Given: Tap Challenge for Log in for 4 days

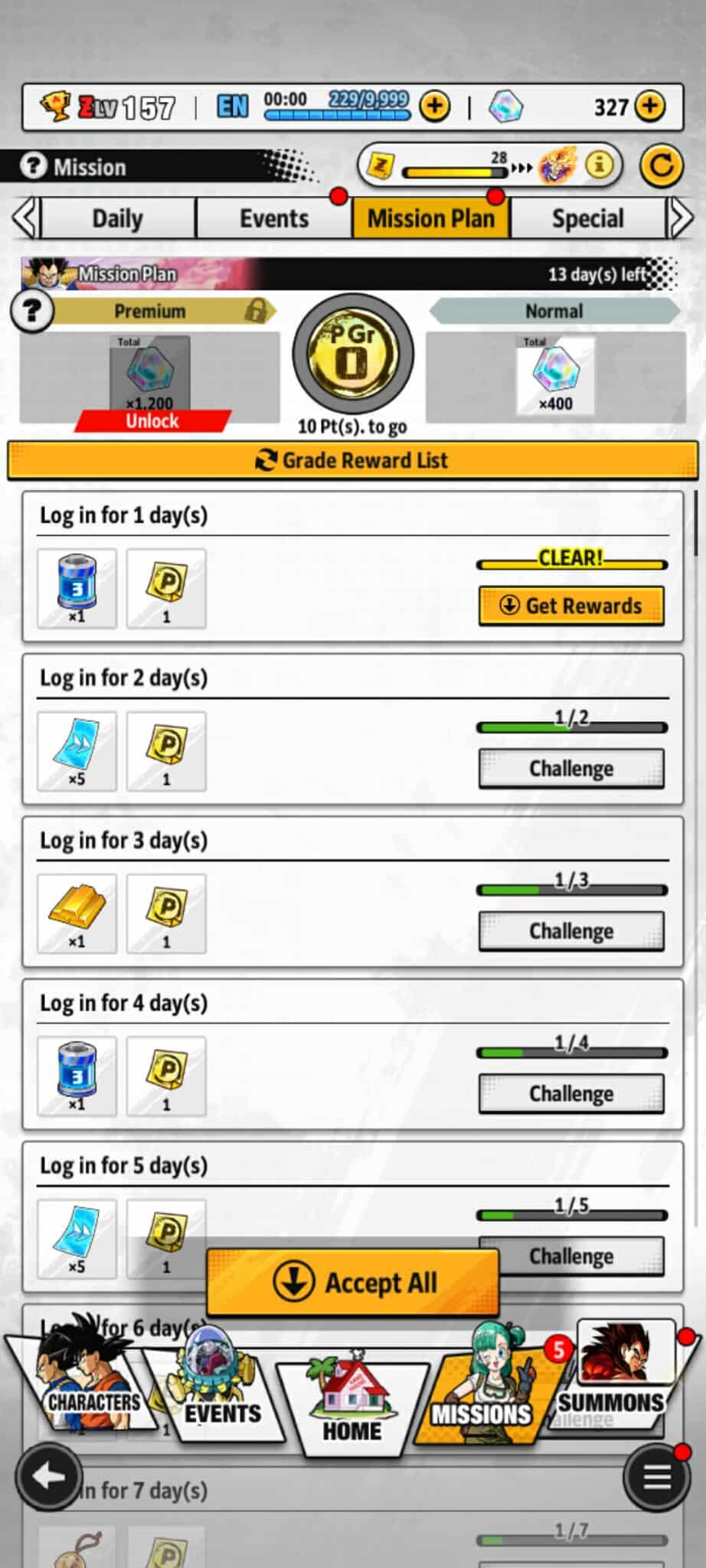Looking at the screenshot, I should pos(571,1093).
